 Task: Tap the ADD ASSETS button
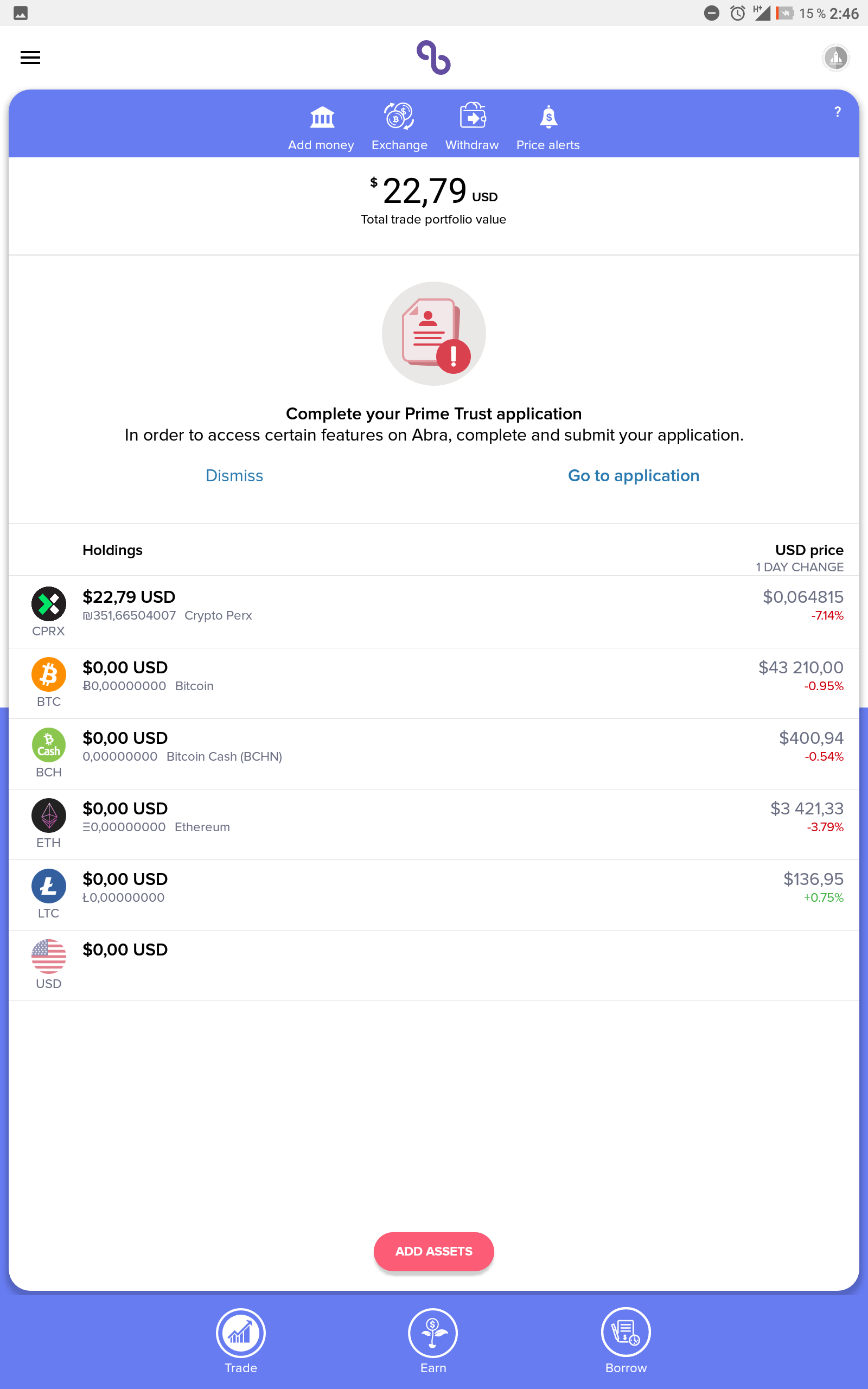(x=434, y=1251)
